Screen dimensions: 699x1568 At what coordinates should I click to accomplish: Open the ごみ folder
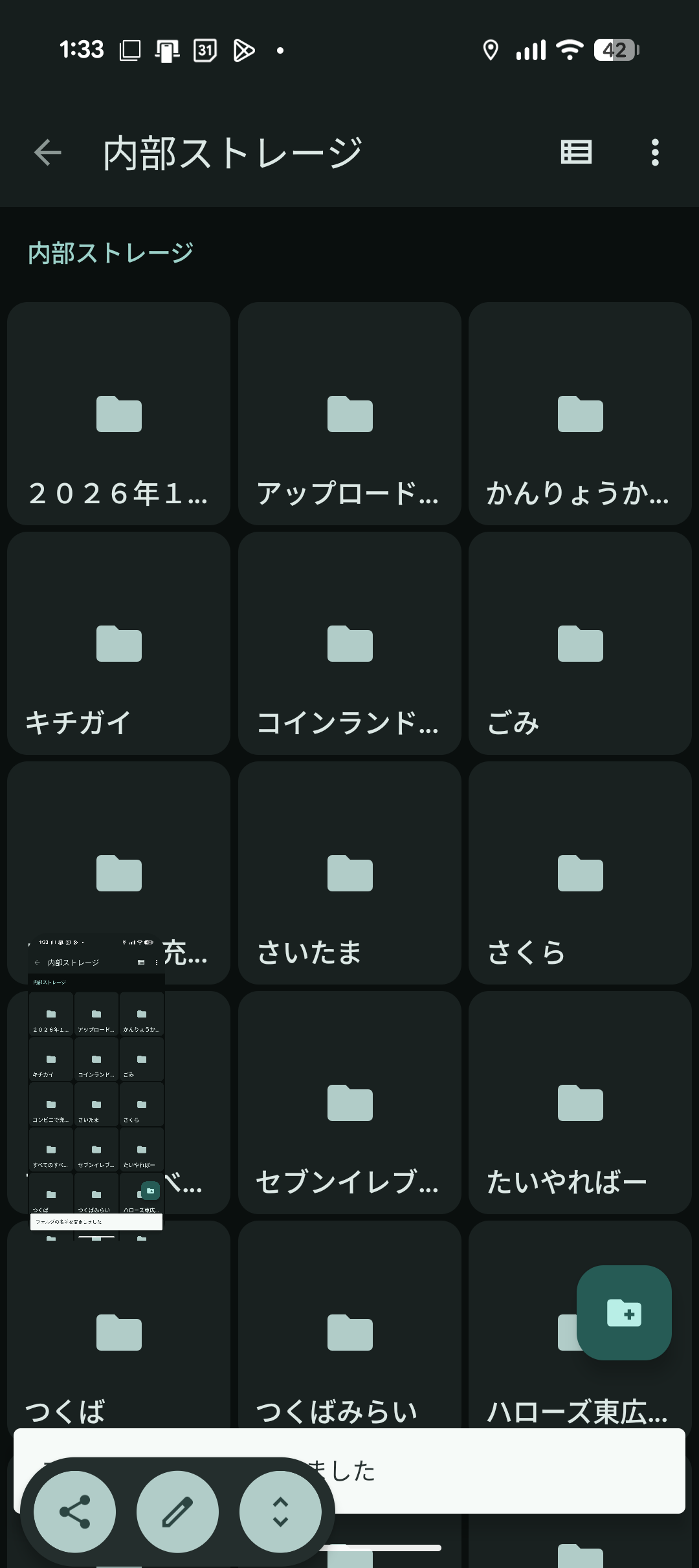click(x=580, y=644)
